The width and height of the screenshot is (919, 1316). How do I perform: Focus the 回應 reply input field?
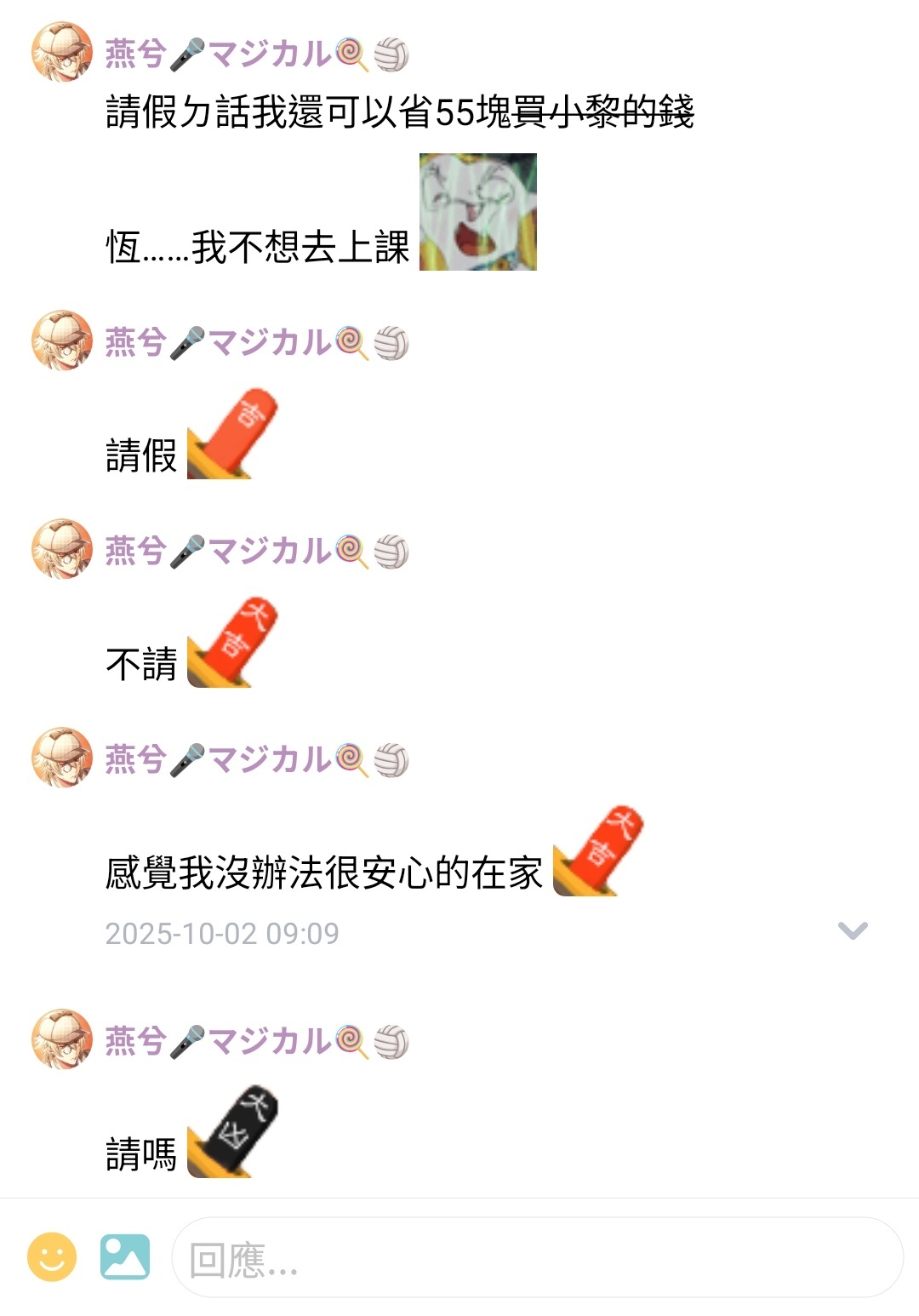click(x=536, y=1257)
